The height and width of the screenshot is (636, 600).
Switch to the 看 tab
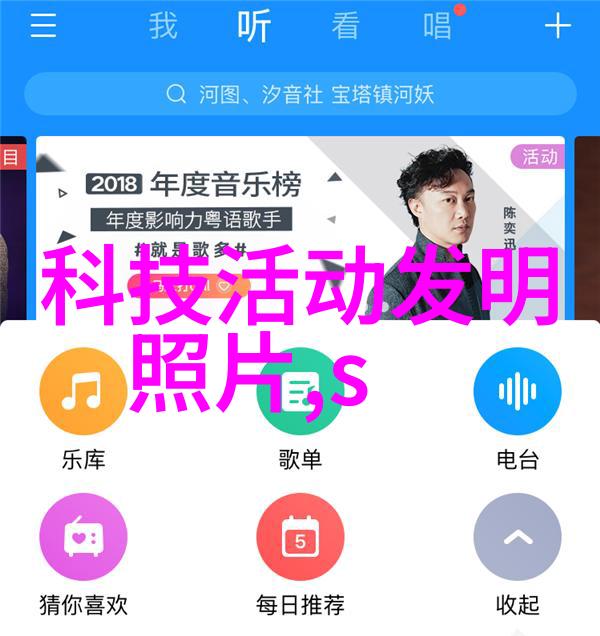[345, 26]
